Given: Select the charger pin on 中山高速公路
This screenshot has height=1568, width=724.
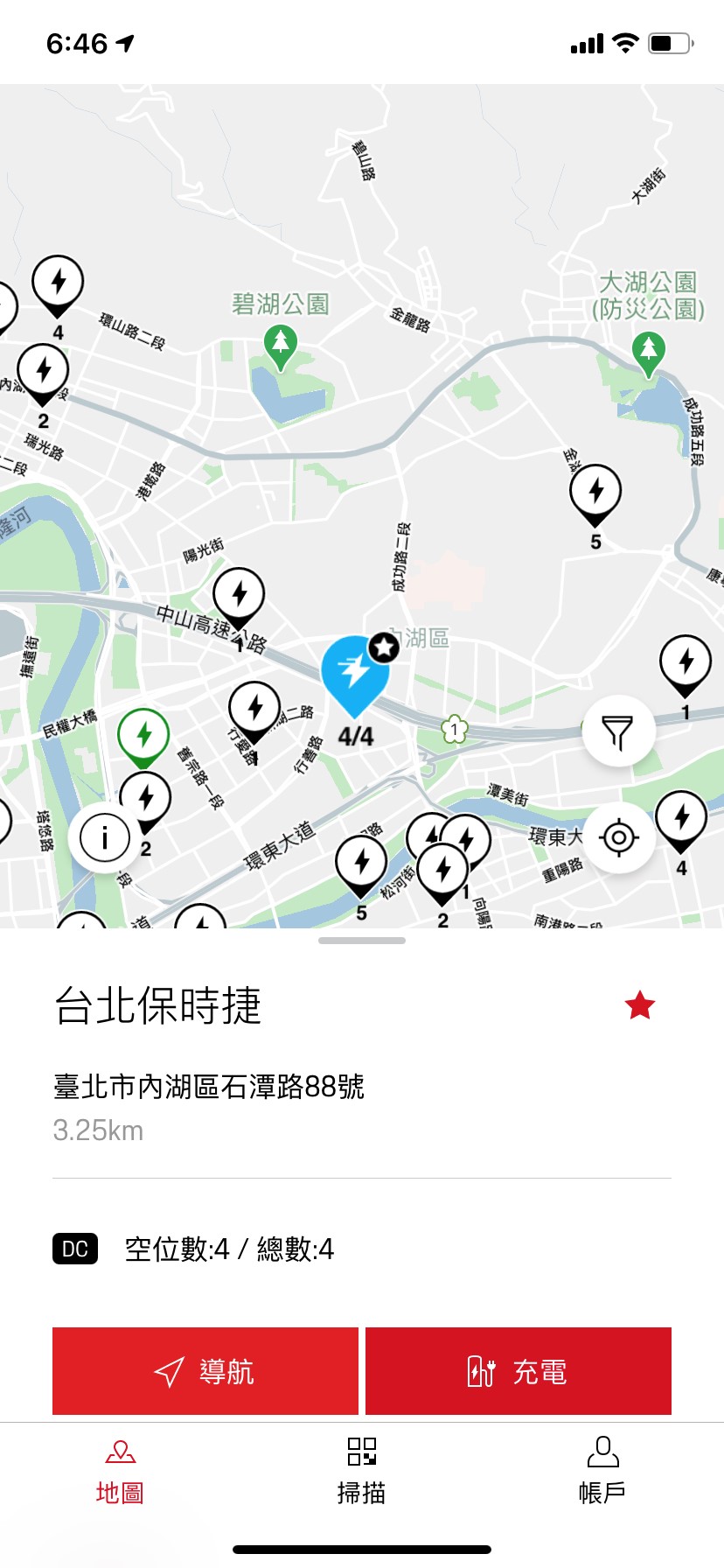Looking at the screenshot, I should point(239,597).
